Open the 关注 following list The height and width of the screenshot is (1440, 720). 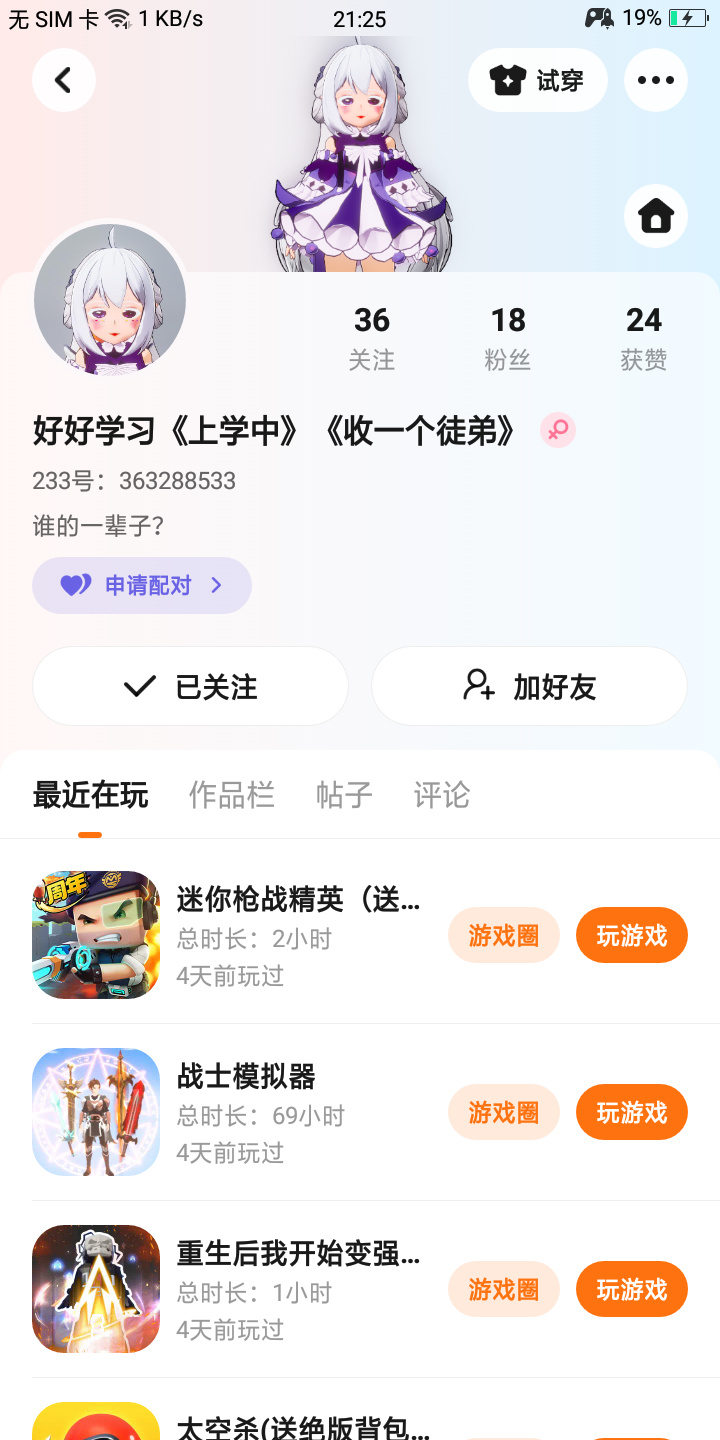tap(371, 338)
